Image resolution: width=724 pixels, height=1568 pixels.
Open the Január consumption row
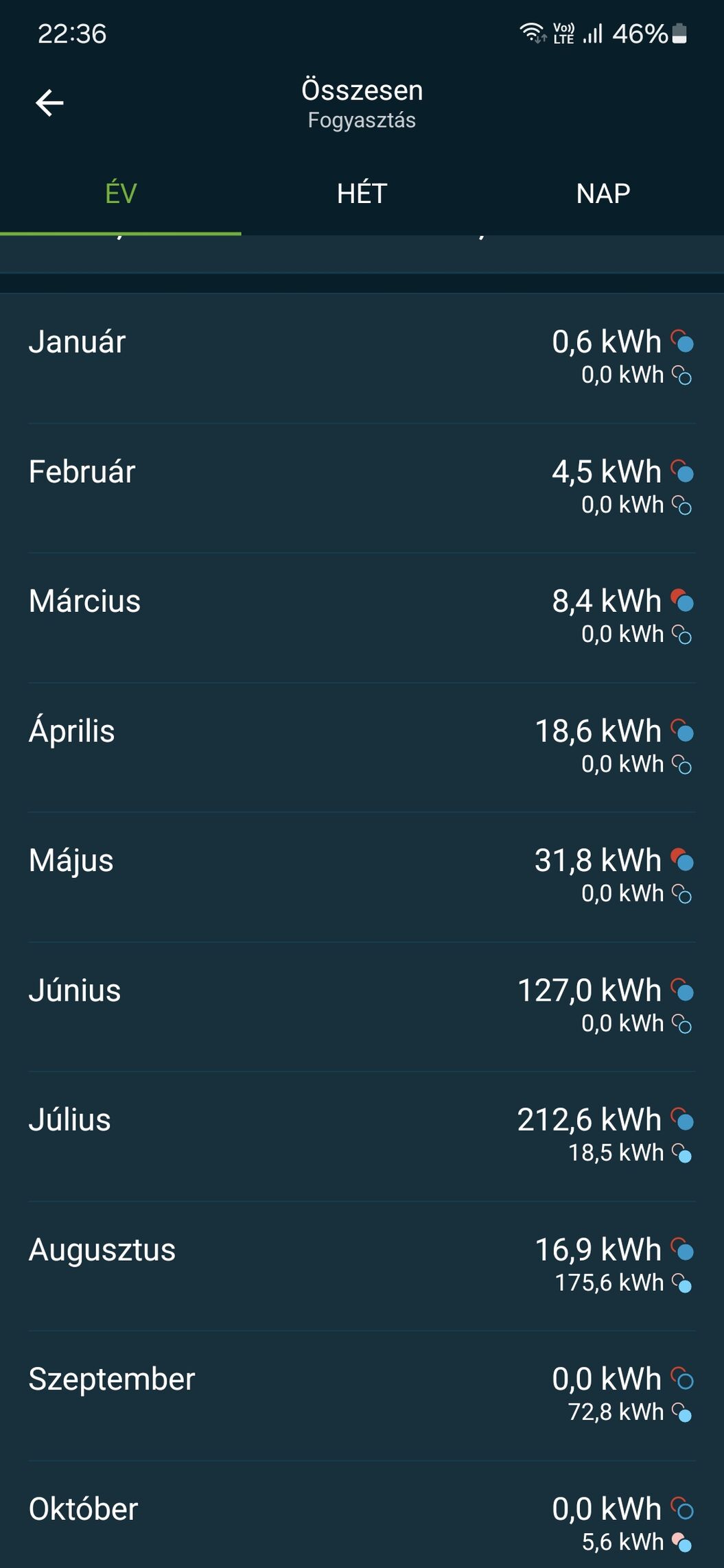[x=362, y=358]
